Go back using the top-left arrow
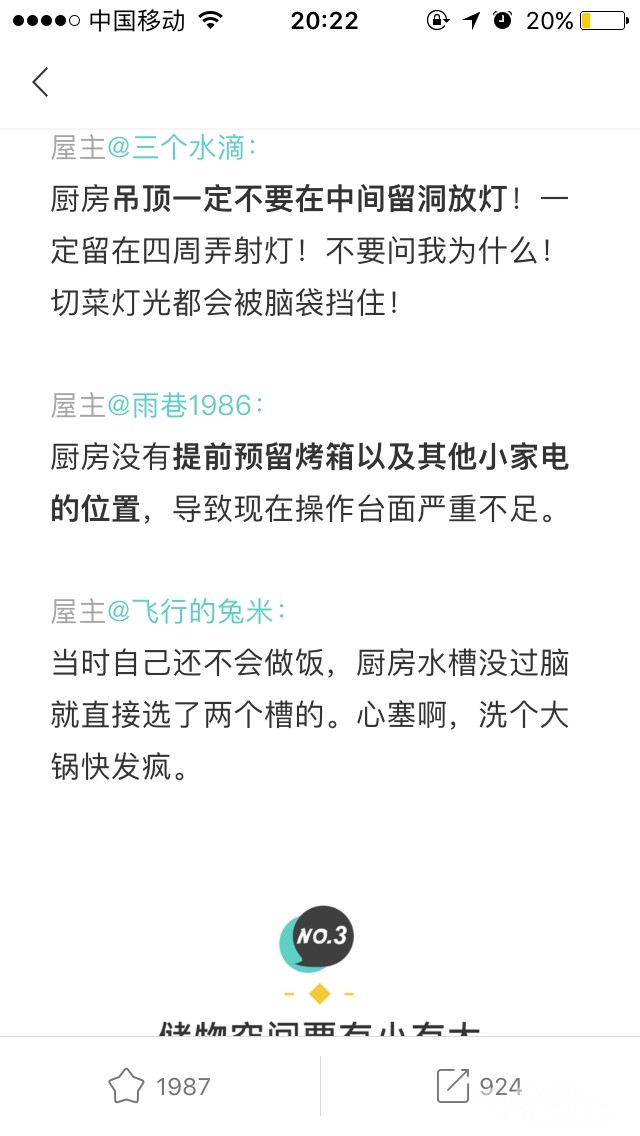The height and width of the screenshot is (1136, 640). pyautogui.click(x=41, y=82)
